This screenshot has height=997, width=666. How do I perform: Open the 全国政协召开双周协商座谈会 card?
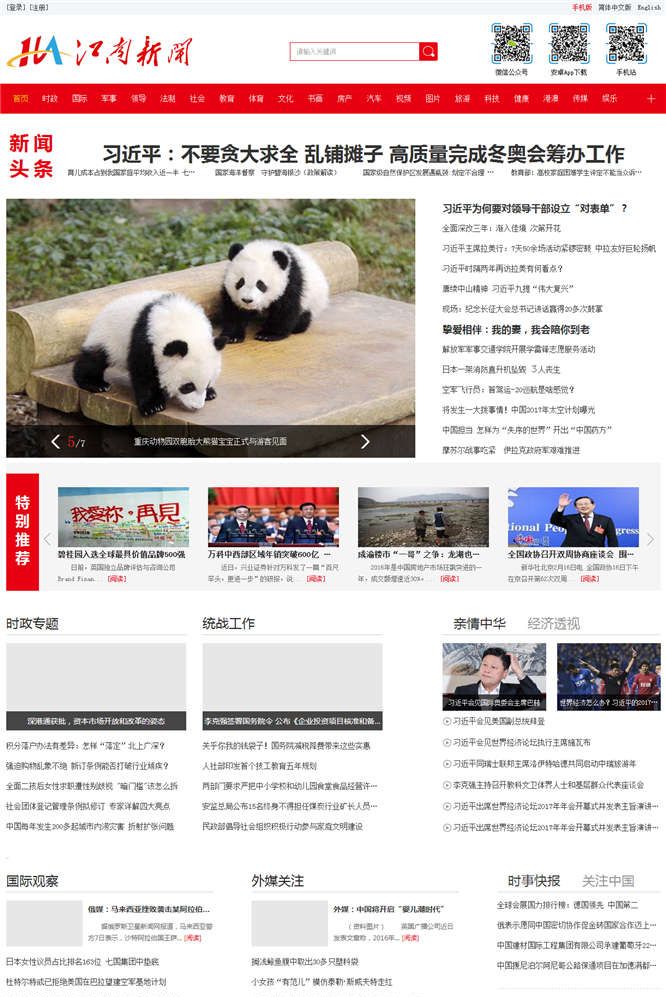tap(571, 553)
